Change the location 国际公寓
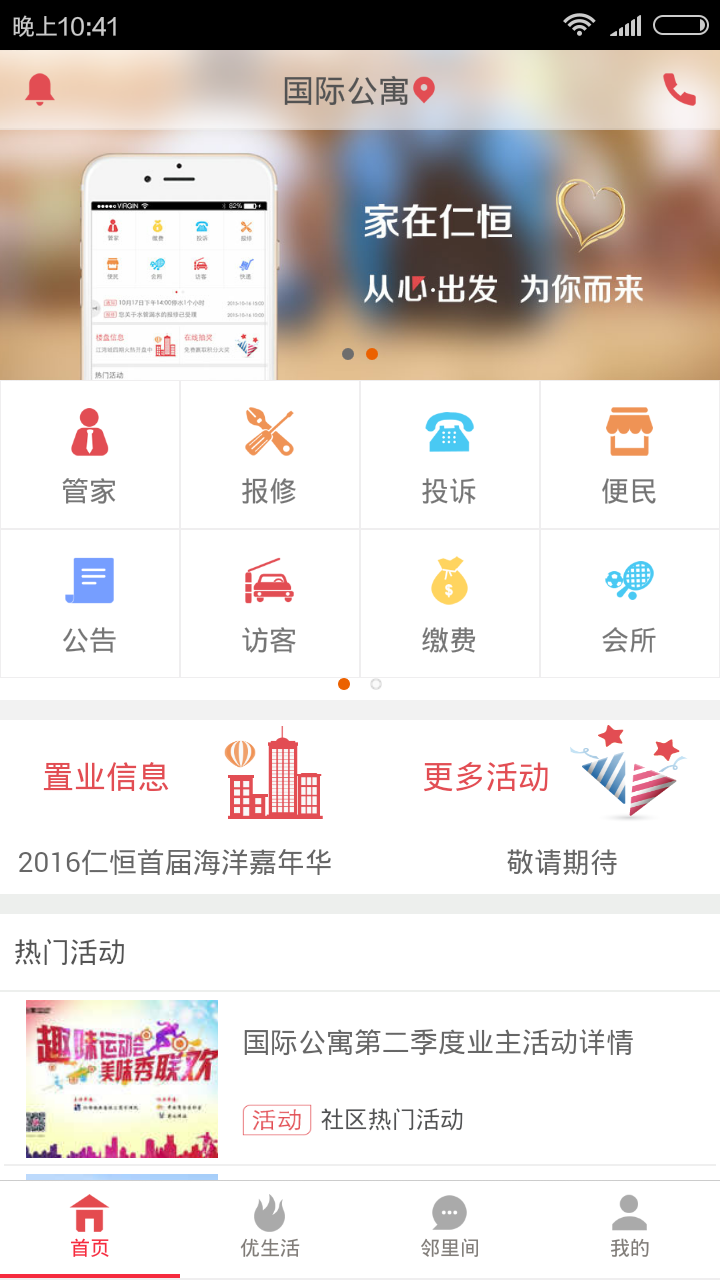720x1280 pixels. click(358, 91)
